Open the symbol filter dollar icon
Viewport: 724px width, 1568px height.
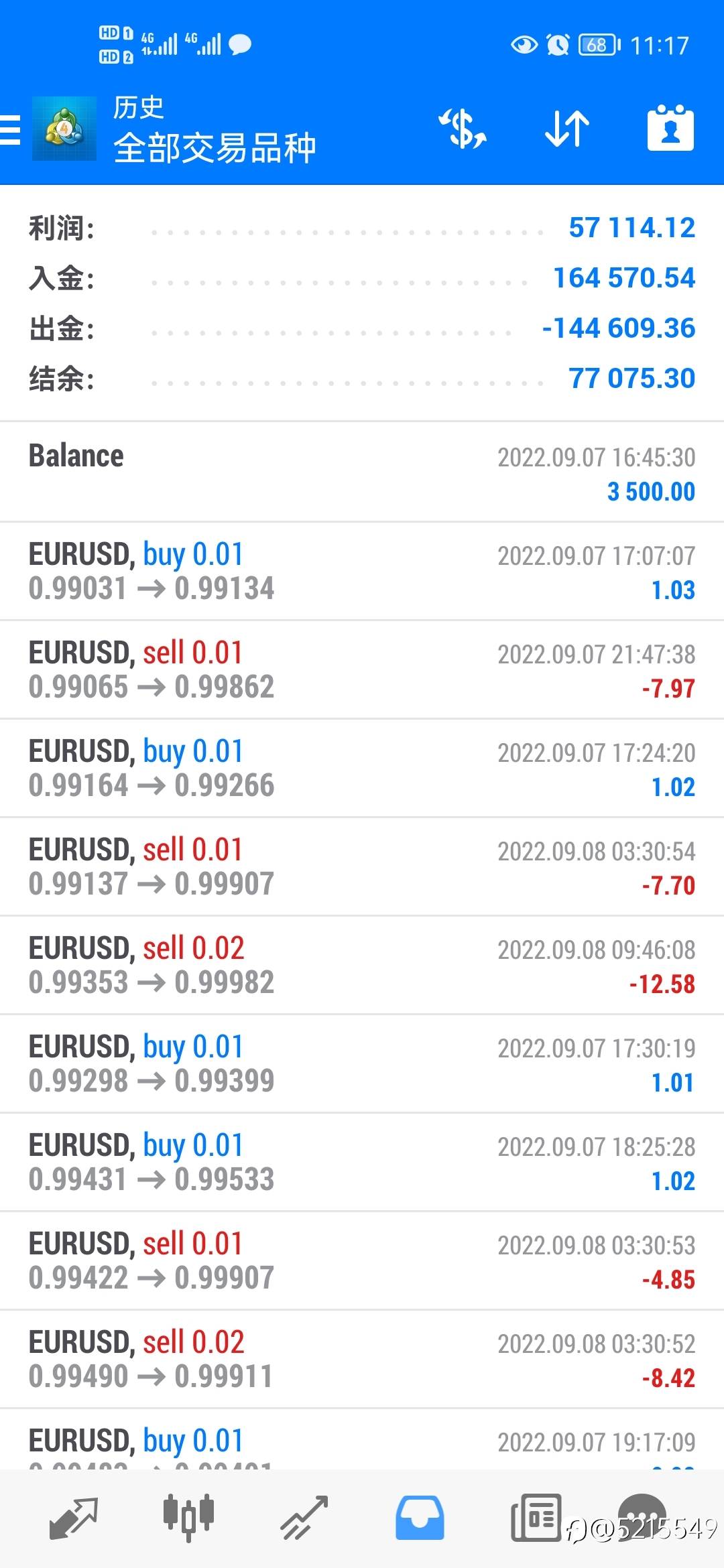[463, 129]
